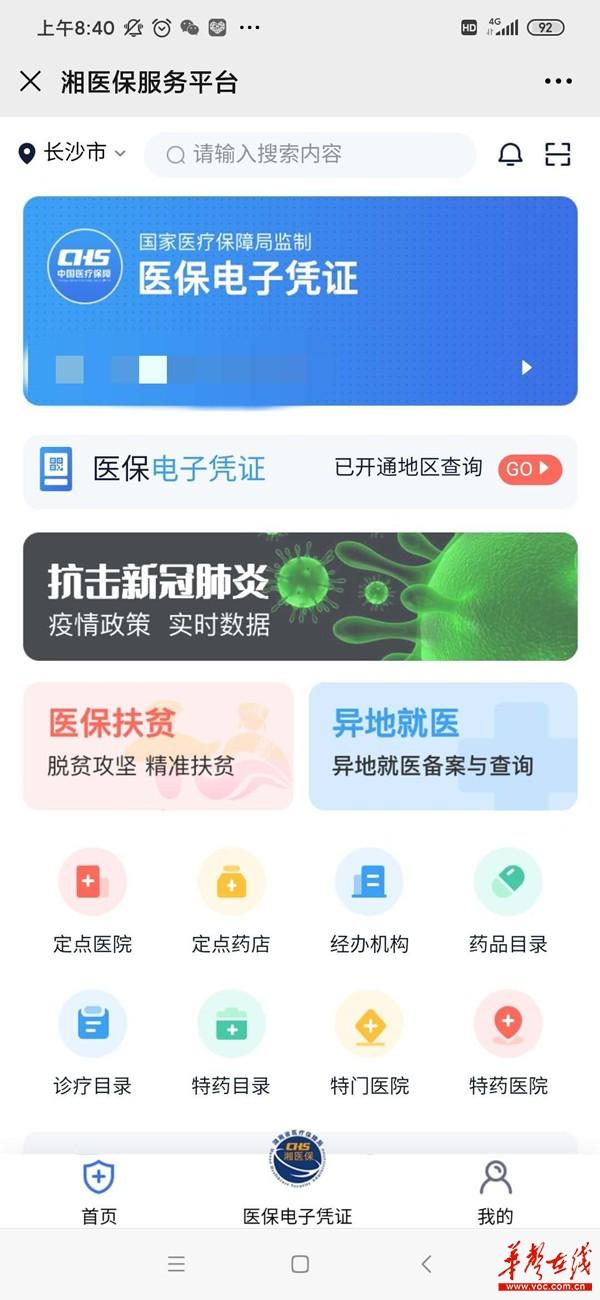Open the 医保扶贫 card
Viewport: 600px width, 1300px height.
point(158,746)
